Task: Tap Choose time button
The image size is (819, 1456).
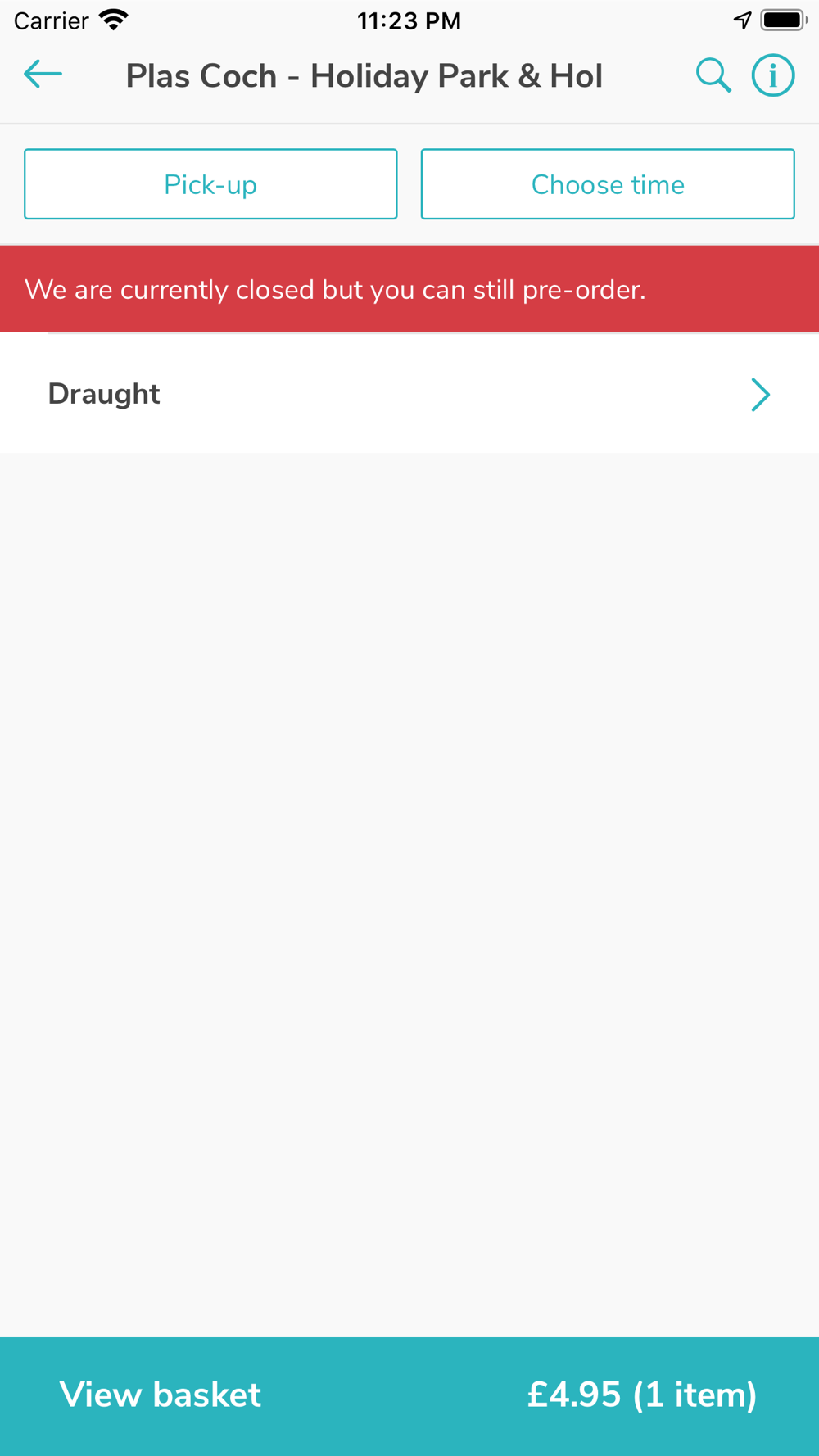Action: tap(608, 184)
